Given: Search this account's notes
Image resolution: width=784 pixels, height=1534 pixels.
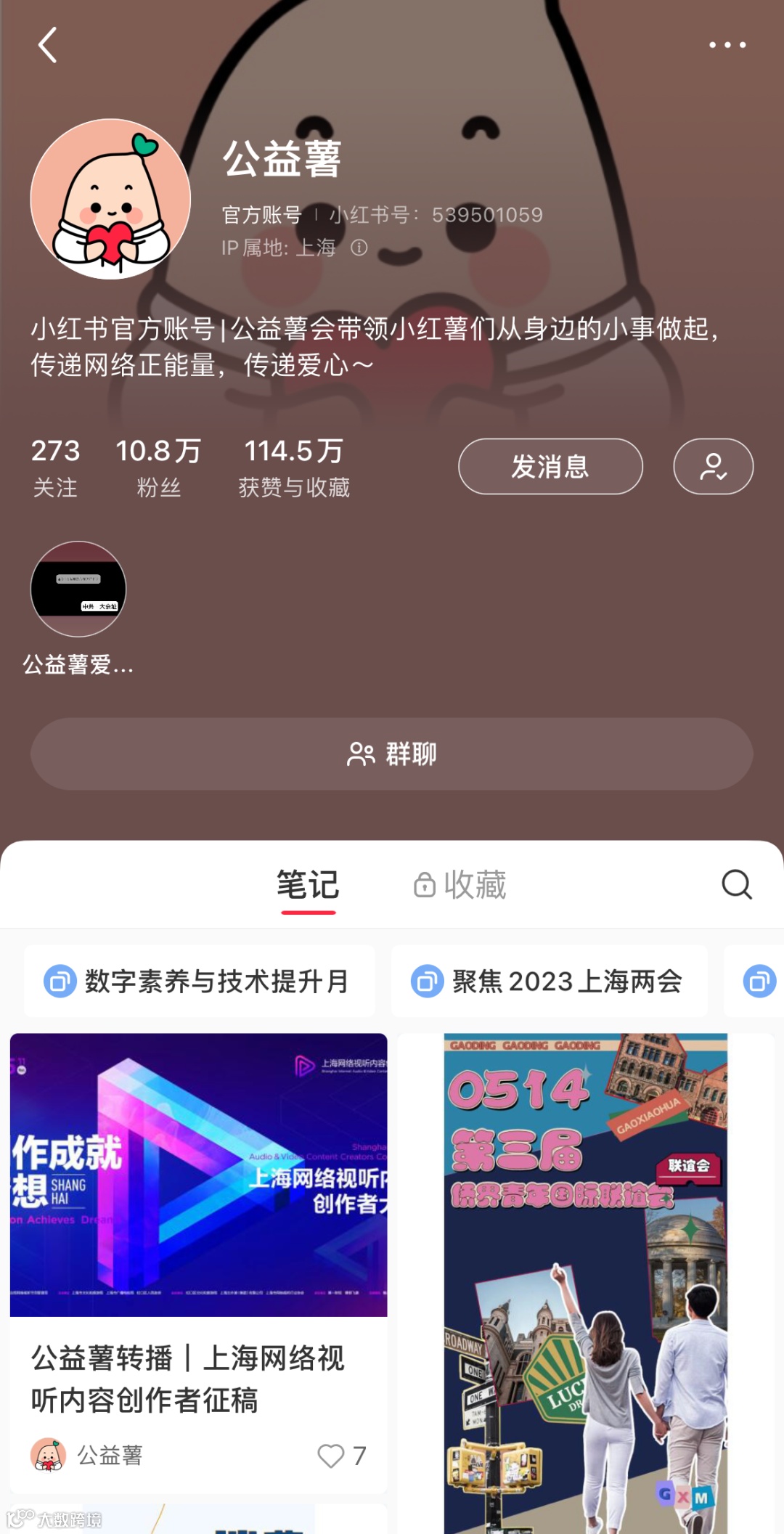Looking at the screenshot, I should tap(736, 885).
